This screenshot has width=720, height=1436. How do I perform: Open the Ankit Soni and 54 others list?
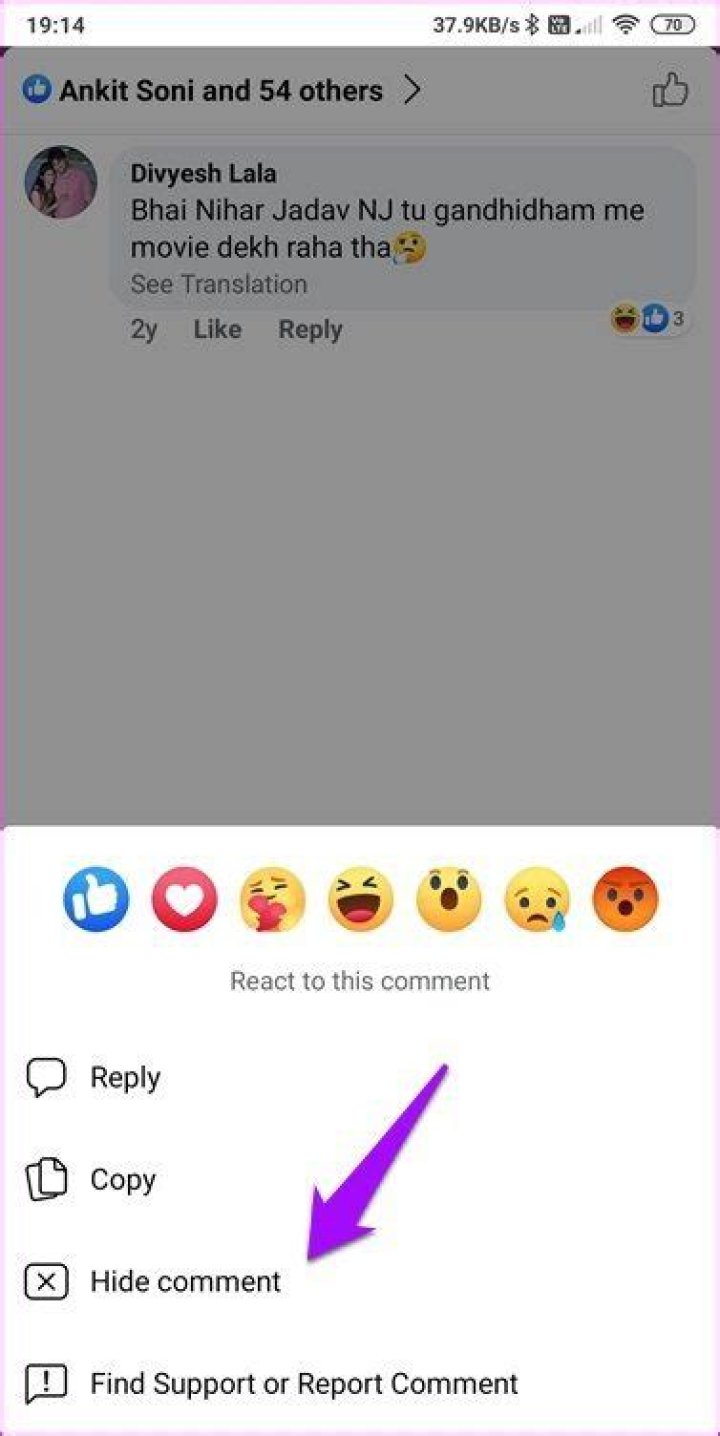pyautogui.click(x=222, y=91)
